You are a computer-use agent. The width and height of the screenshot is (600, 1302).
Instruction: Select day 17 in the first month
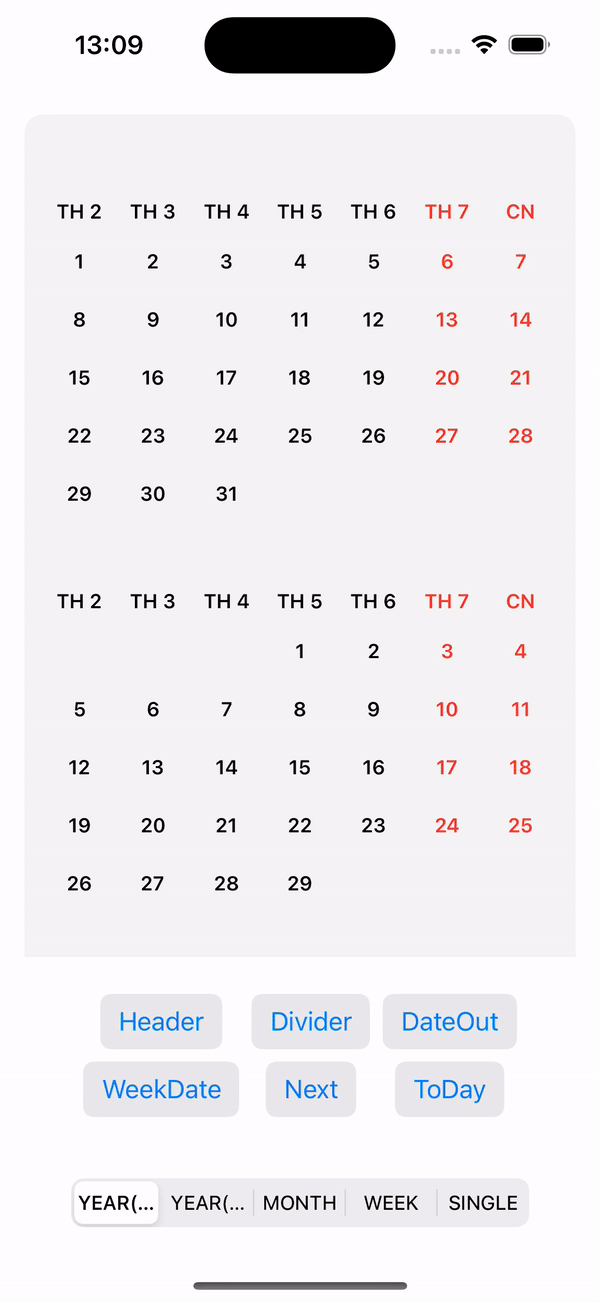tap(226, 378)
